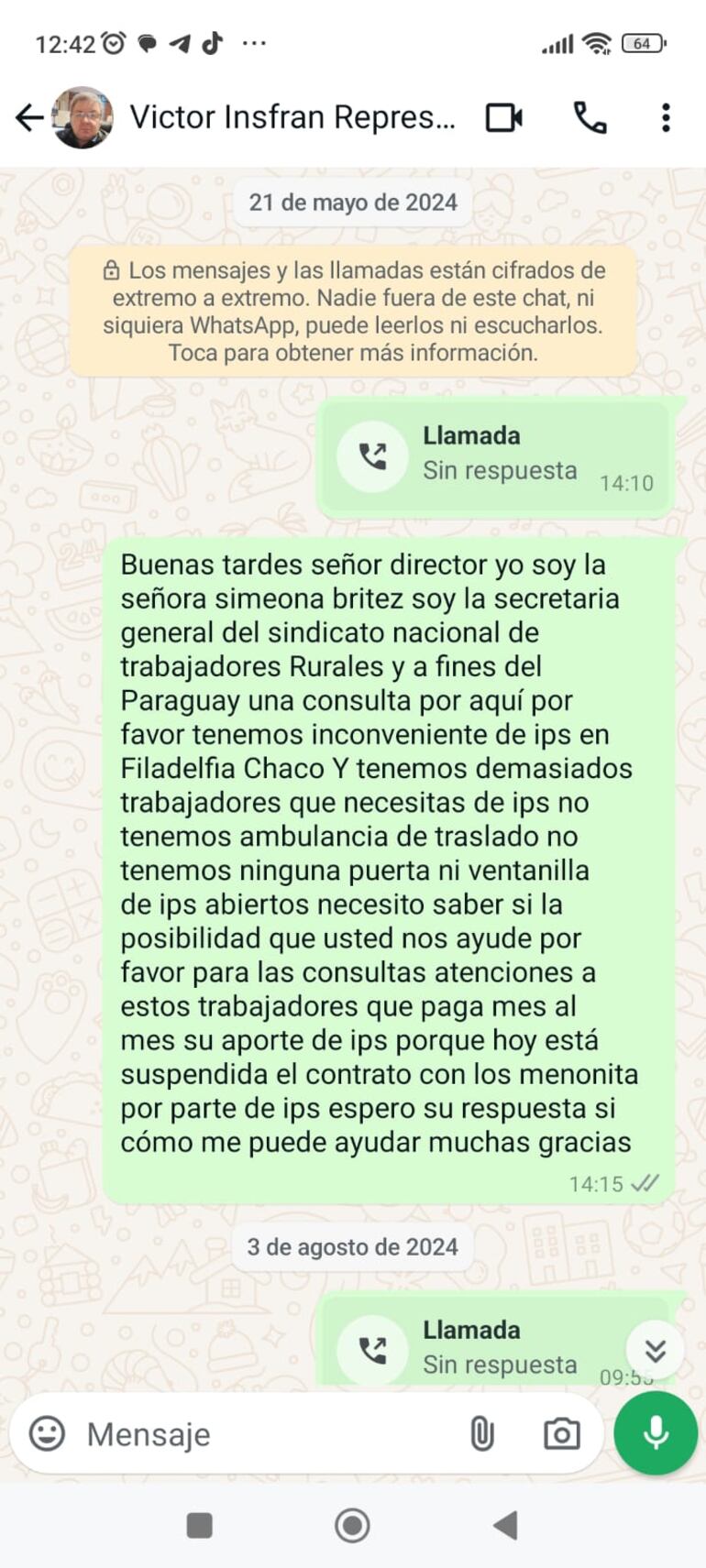Call back from the 14:10 missed call
This screenshot has height=1568, width=706.
[x=372, y=455]
